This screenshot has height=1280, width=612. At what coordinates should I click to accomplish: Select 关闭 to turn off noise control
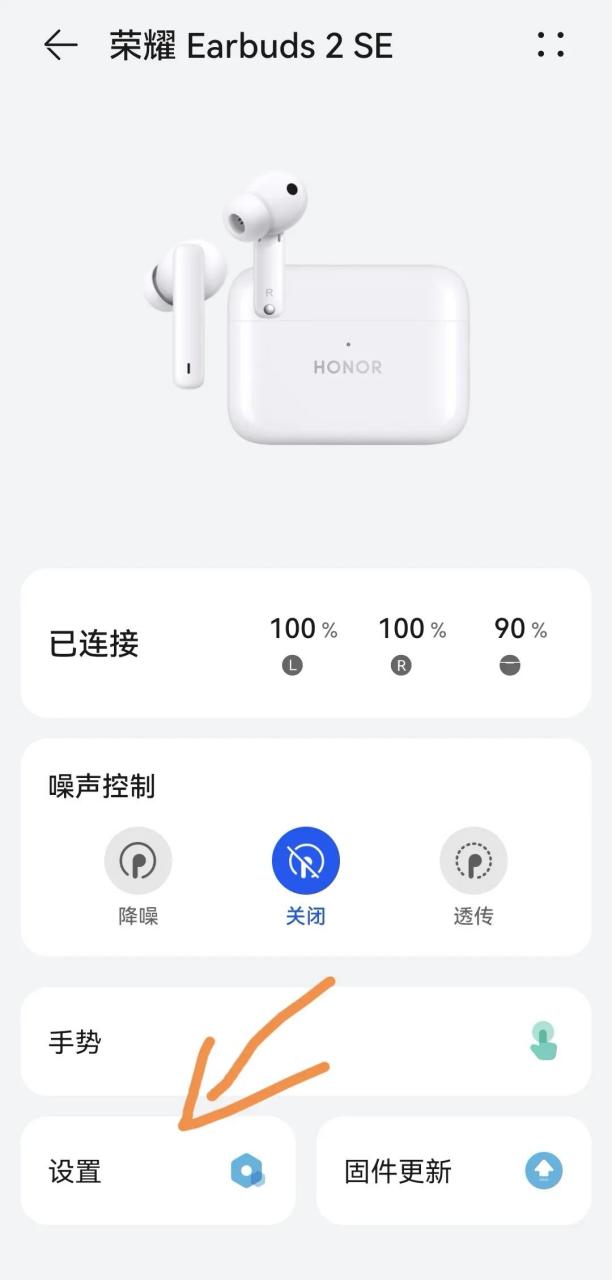coord(306,861)
